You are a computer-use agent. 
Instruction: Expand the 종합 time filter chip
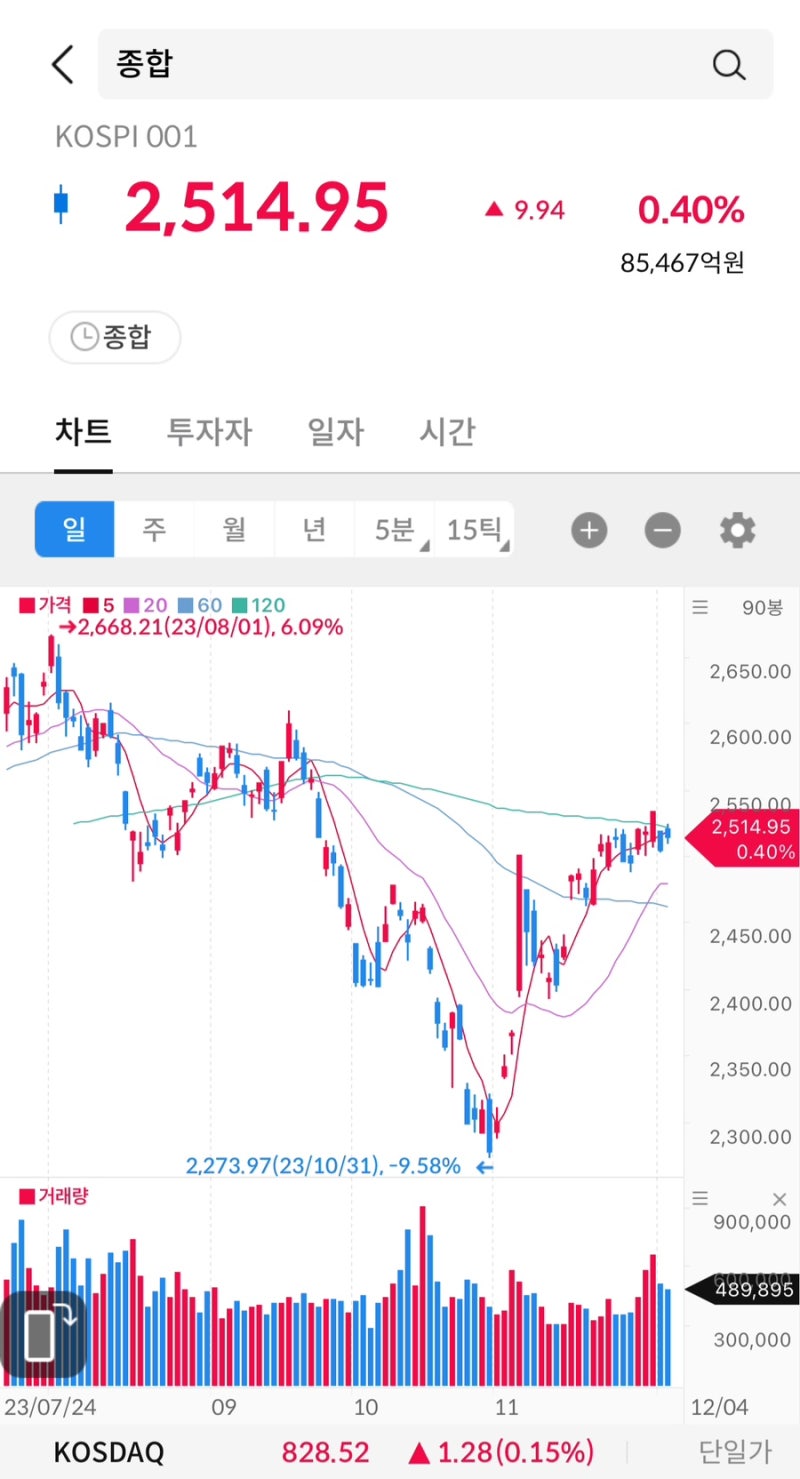click(114, 337)
